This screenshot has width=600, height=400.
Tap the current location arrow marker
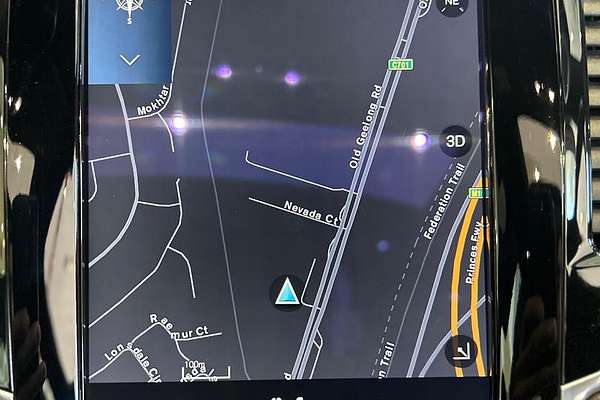click(287, 292)
